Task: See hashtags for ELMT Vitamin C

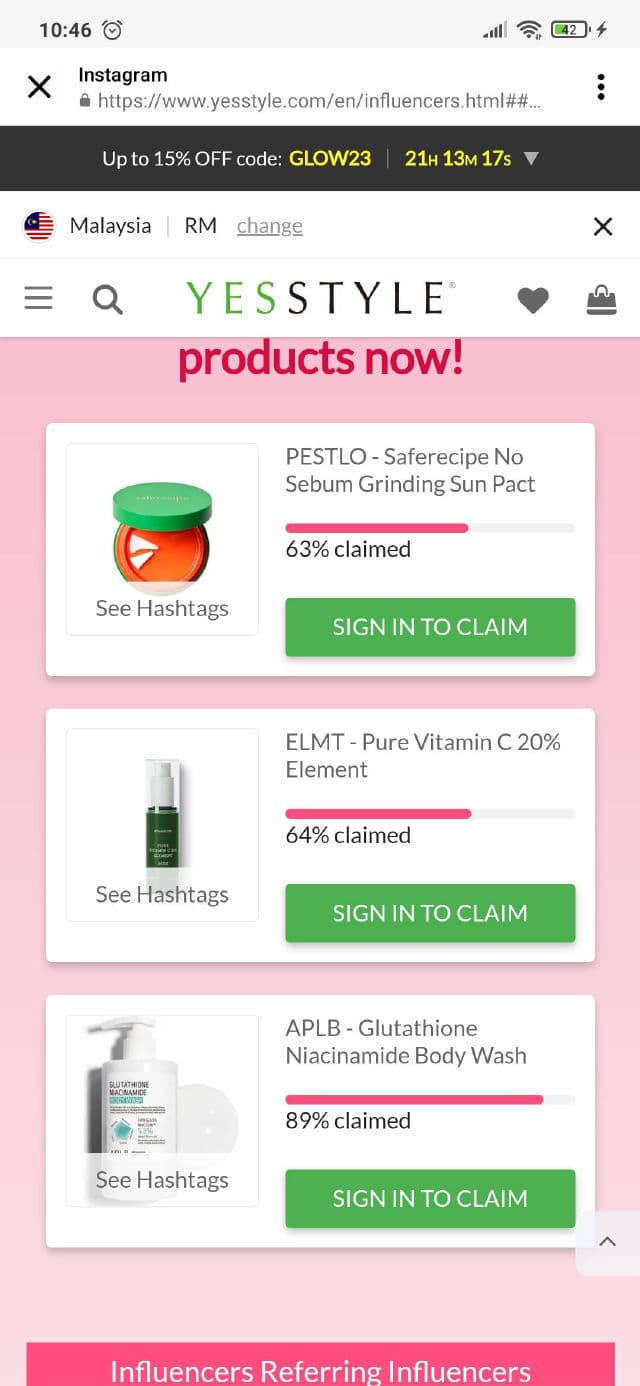Action: coord(162,894)
